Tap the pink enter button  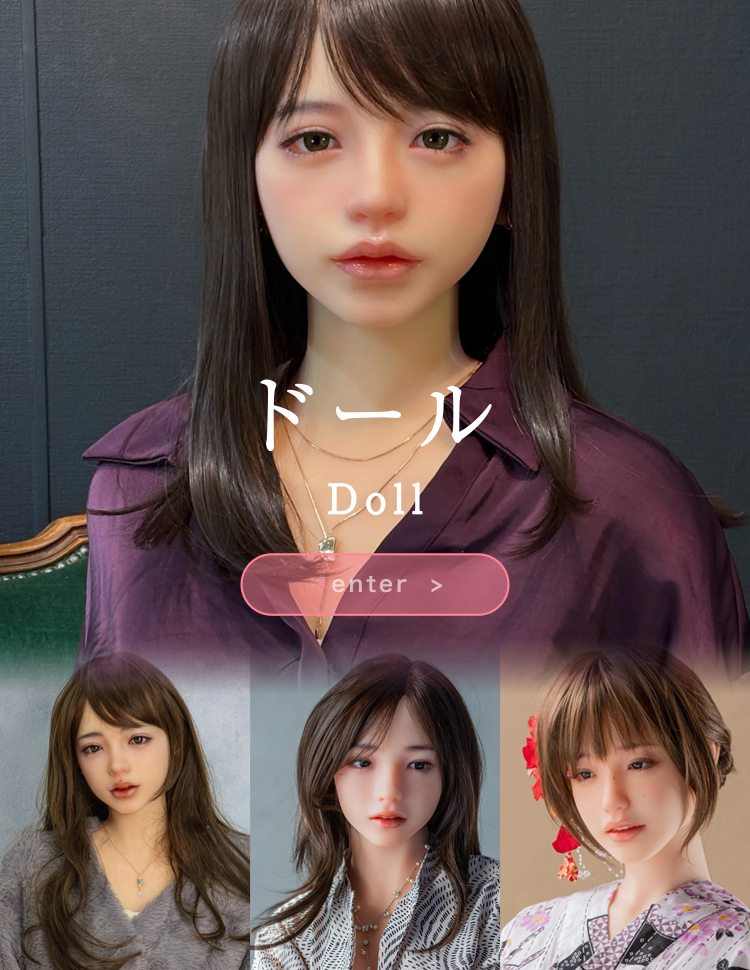click(x=375, y=584)
